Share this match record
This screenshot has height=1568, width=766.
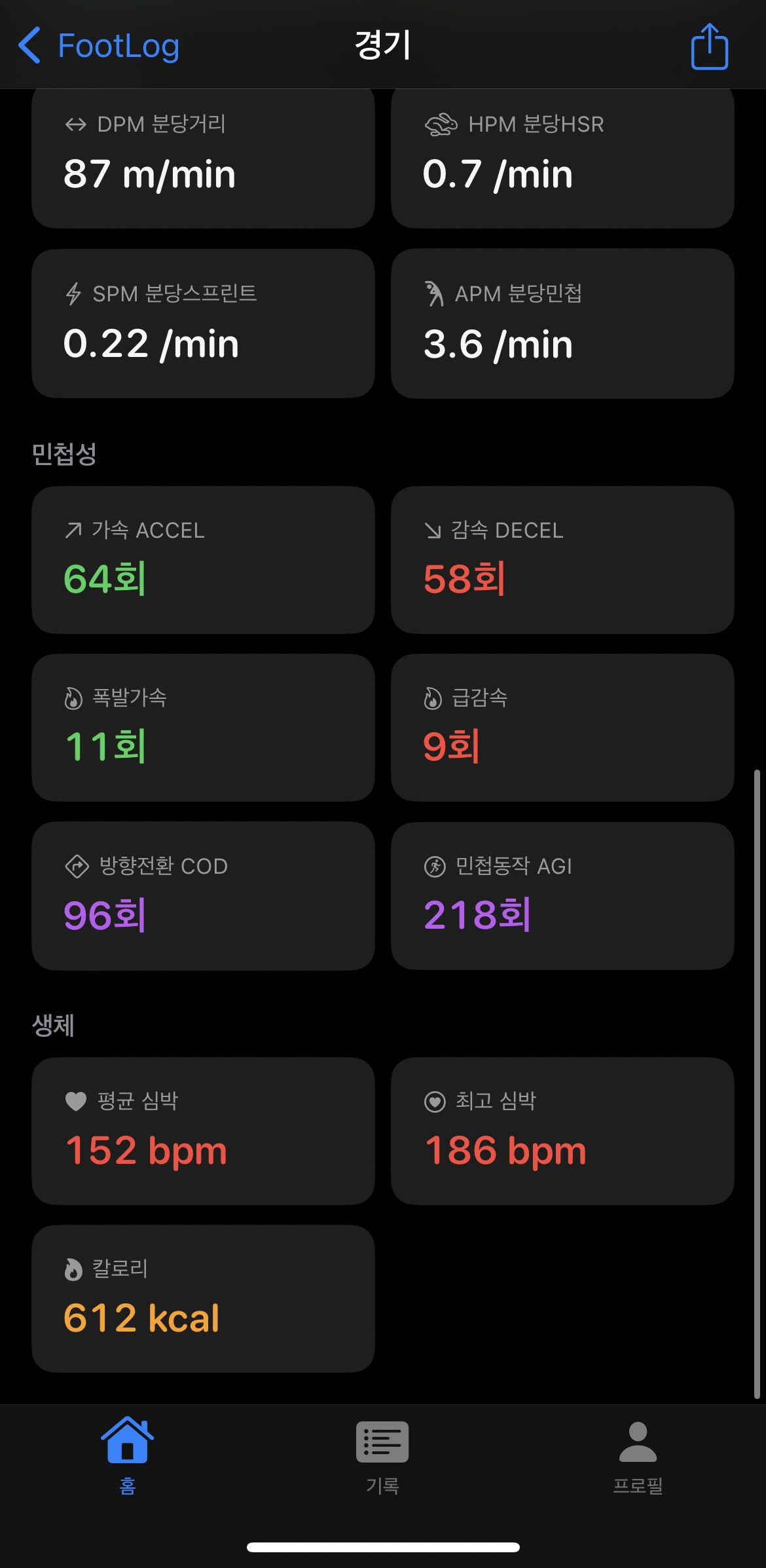pyautogui.click(x=710, y=46)
